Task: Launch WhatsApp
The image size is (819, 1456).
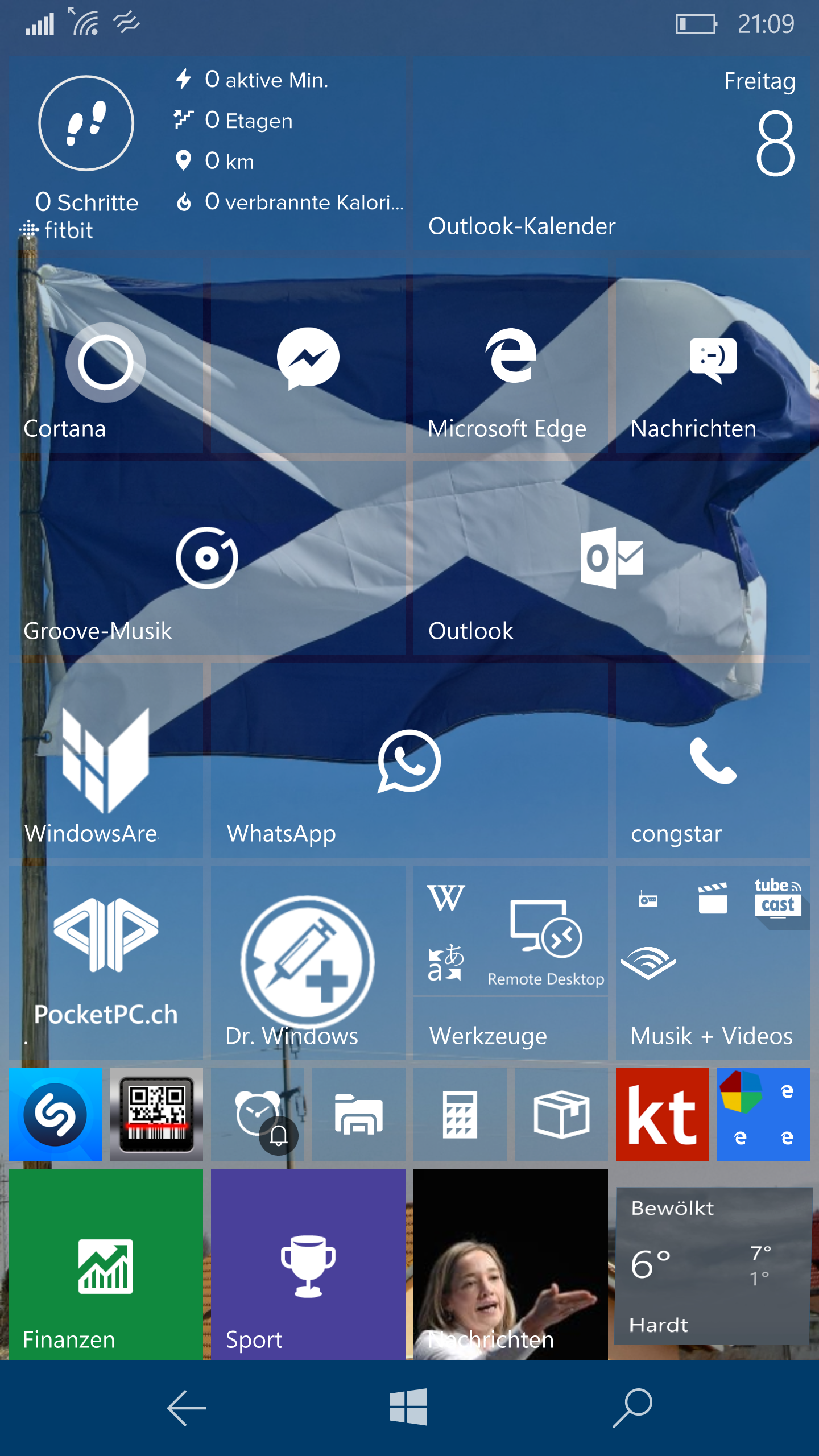Action: pyautogui.click(x=409, y=760)
